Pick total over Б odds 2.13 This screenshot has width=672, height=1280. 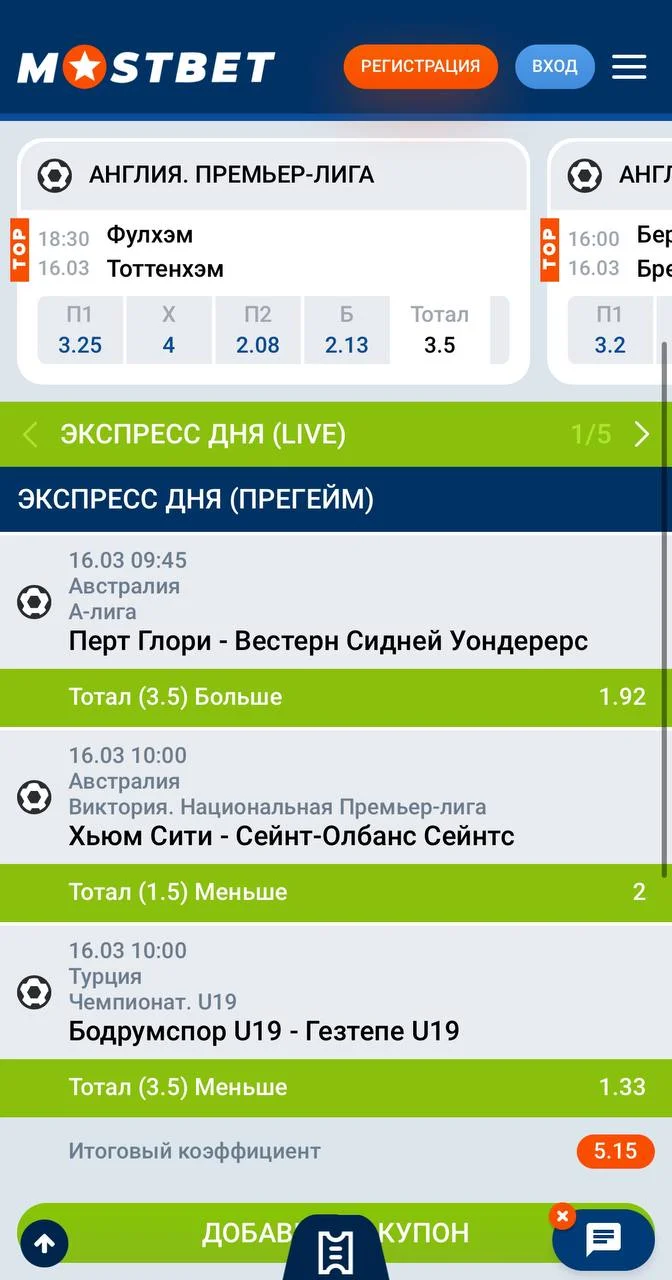(346, 330)
